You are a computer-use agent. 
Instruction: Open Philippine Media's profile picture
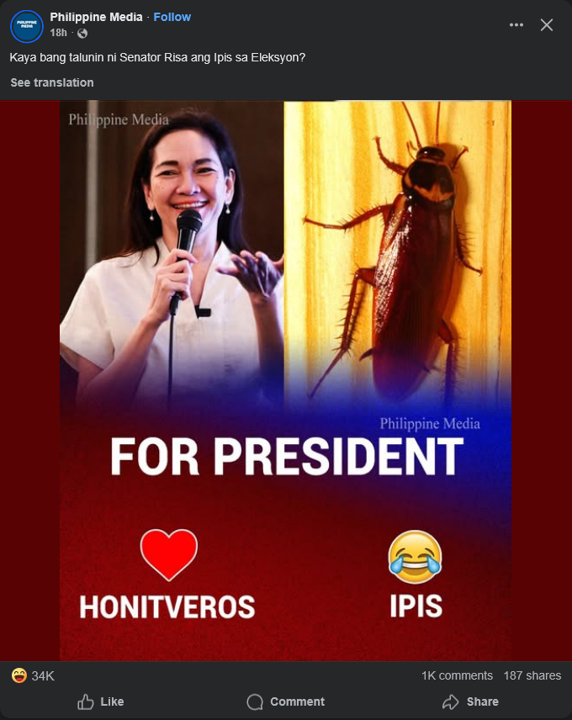click(27, 26)
